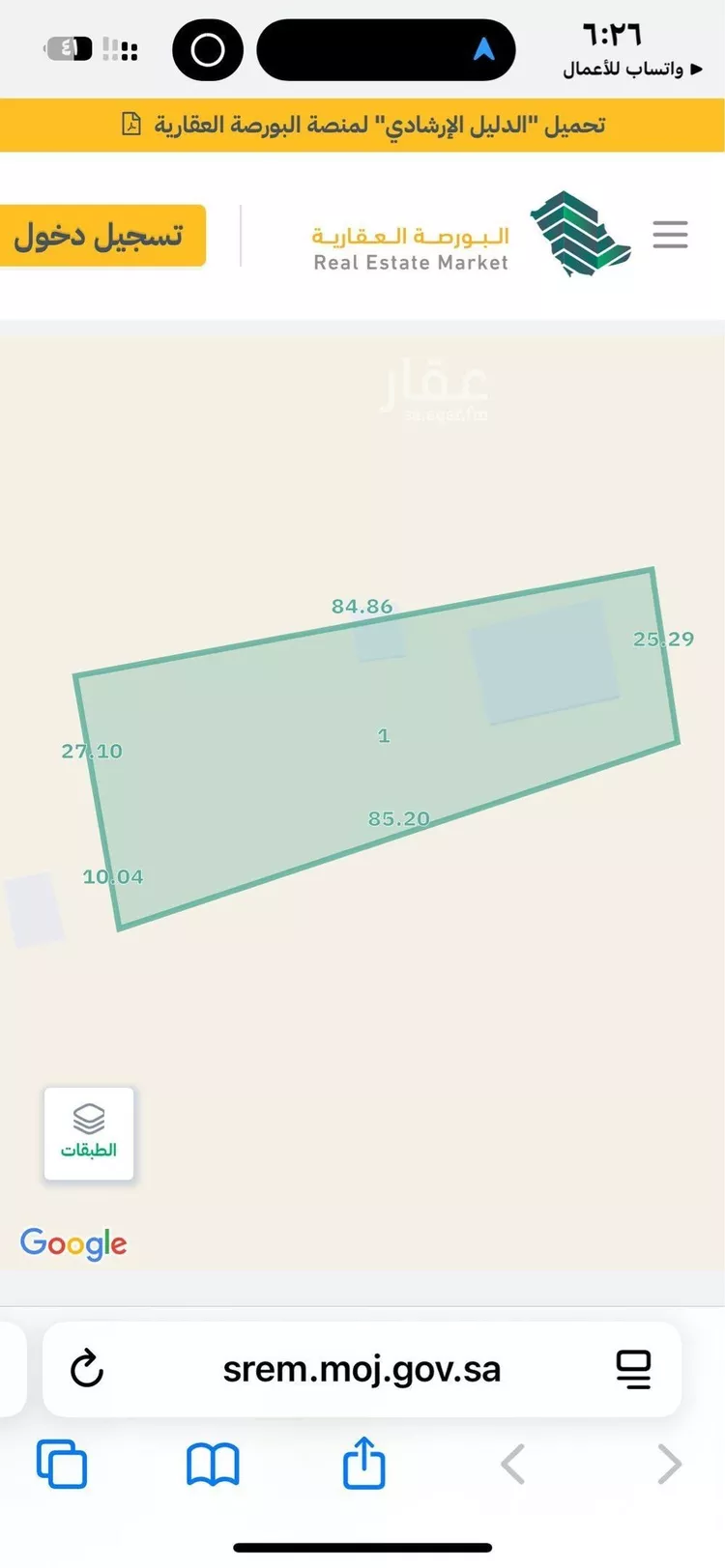Open Safari bookmarks

(213, 1464)
